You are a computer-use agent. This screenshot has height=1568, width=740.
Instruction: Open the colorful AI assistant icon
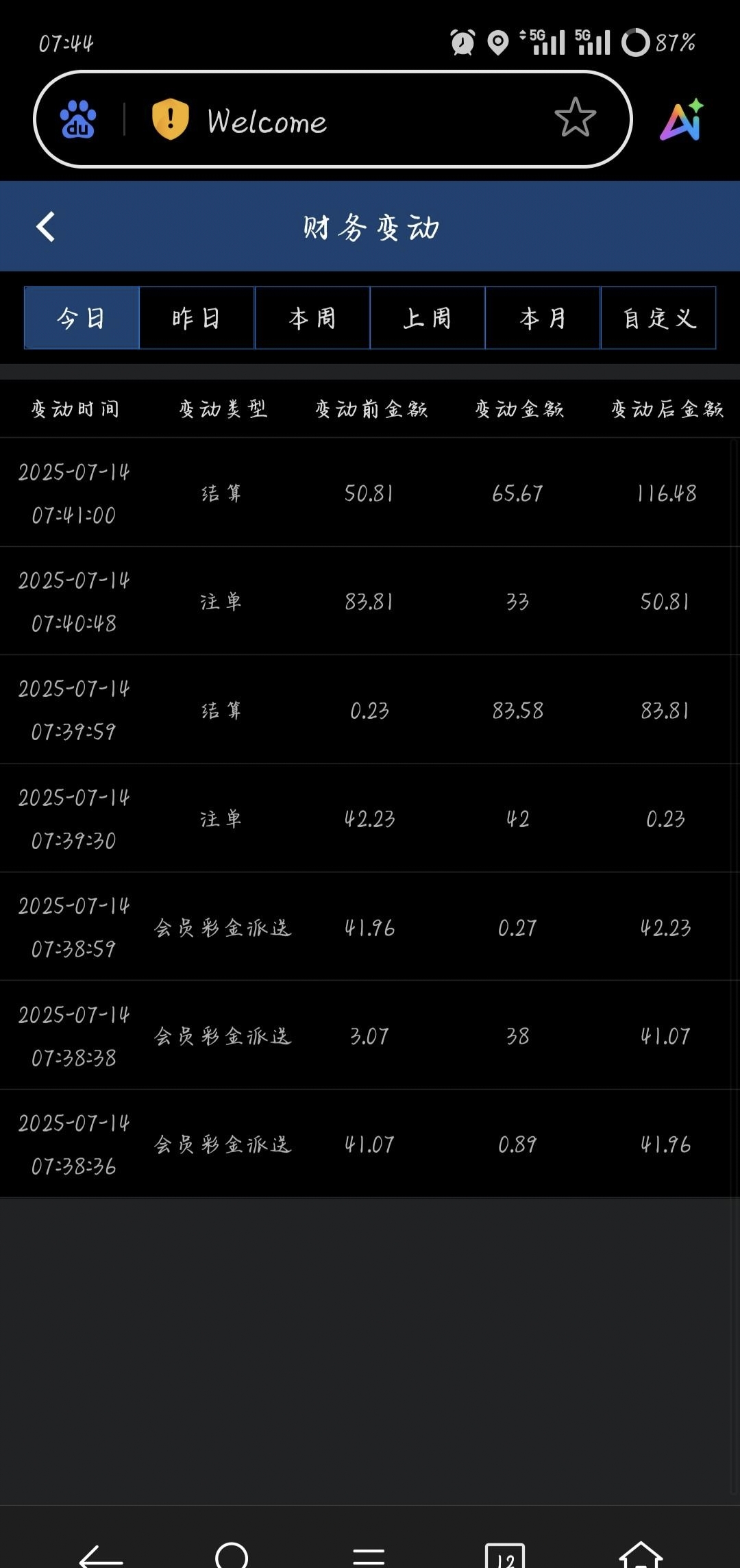(682, 120)
